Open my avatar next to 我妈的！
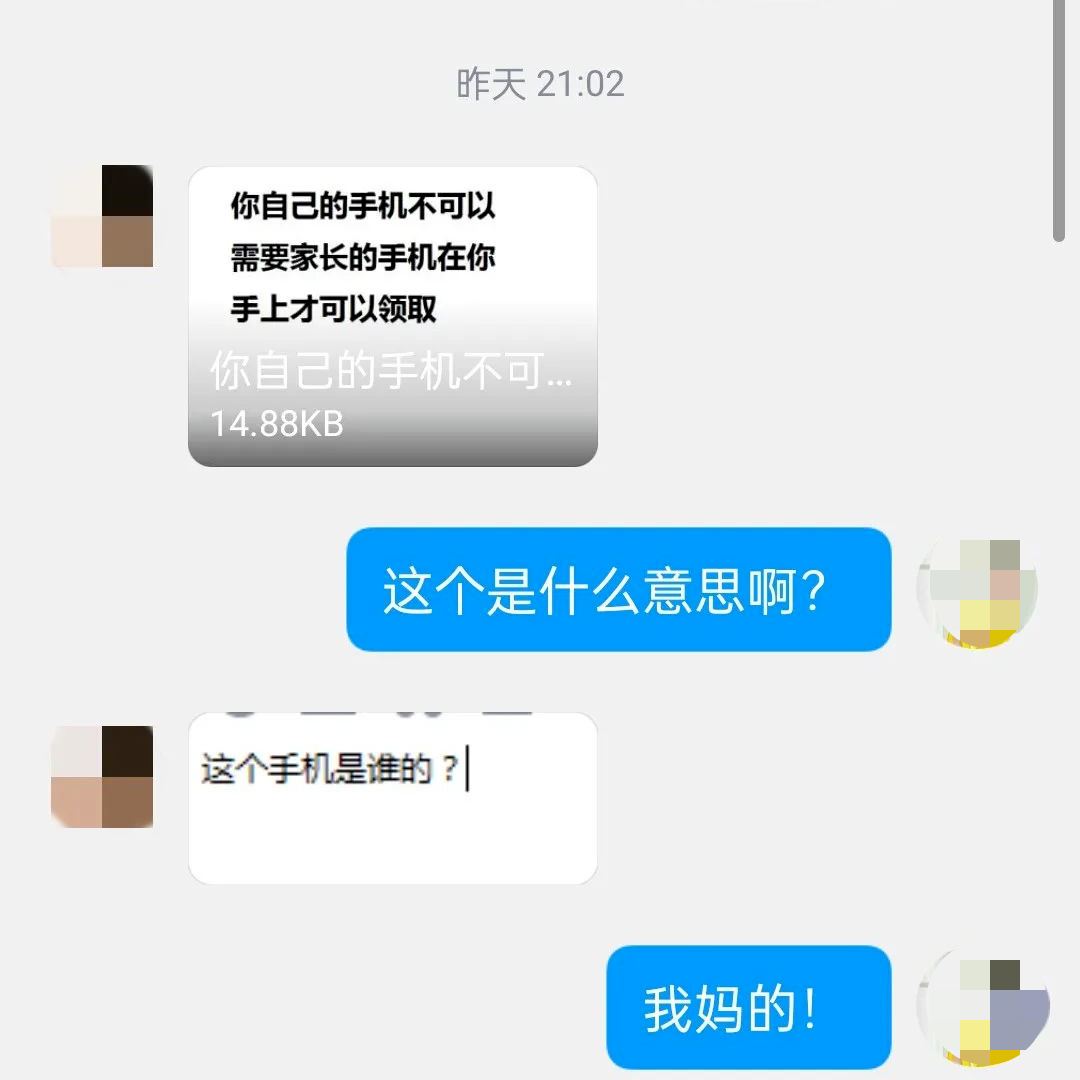 tap(977, 1008)
